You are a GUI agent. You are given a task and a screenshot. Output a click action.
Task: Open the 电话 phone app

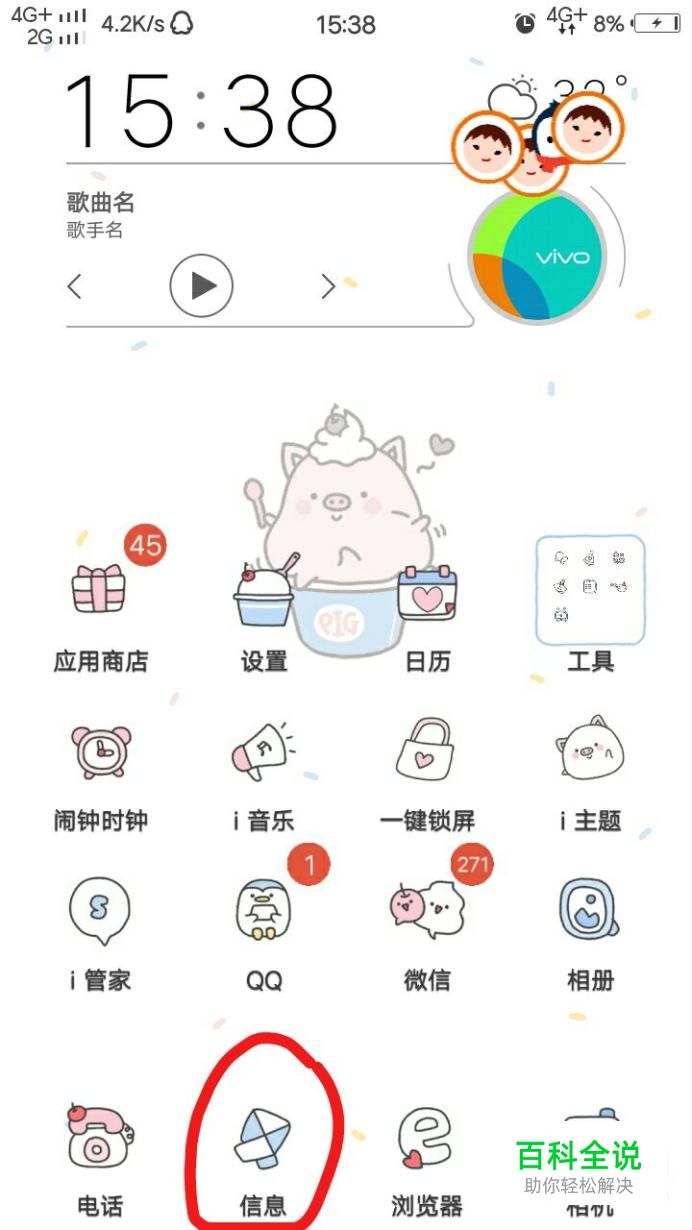pyautogui.click(x=99, y=1138)
